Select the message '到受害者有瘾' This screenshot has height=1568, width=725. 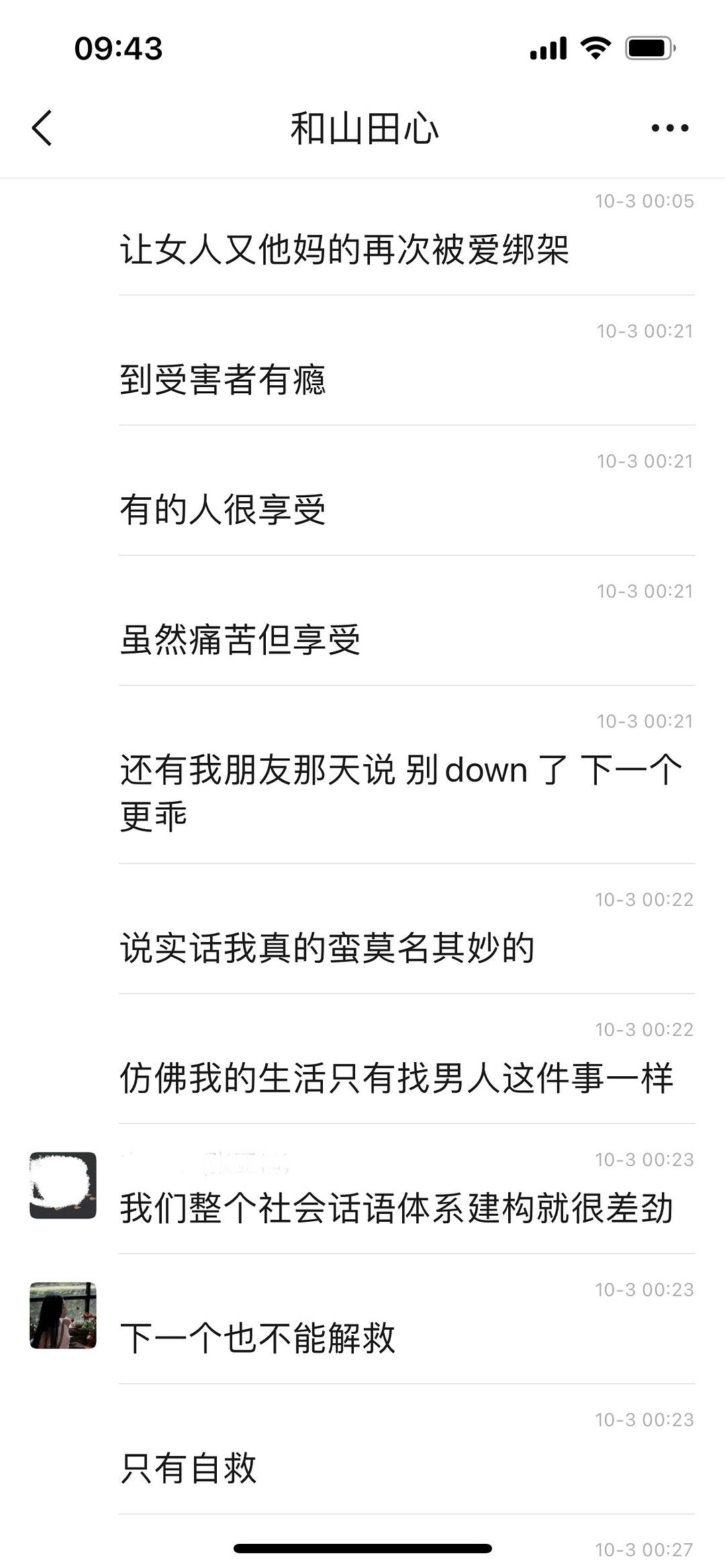click(223, 380)
